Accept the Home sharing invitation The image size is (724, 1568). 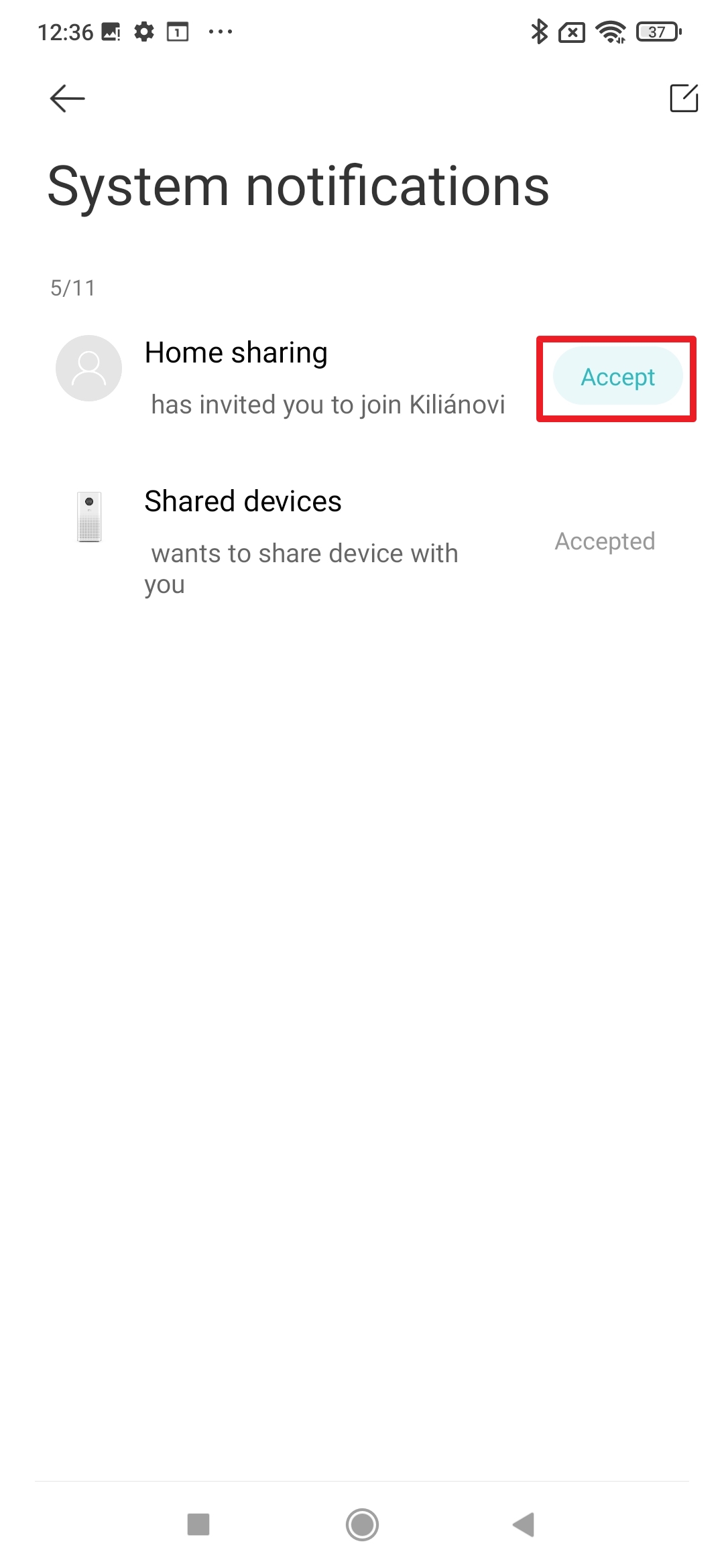617,377
